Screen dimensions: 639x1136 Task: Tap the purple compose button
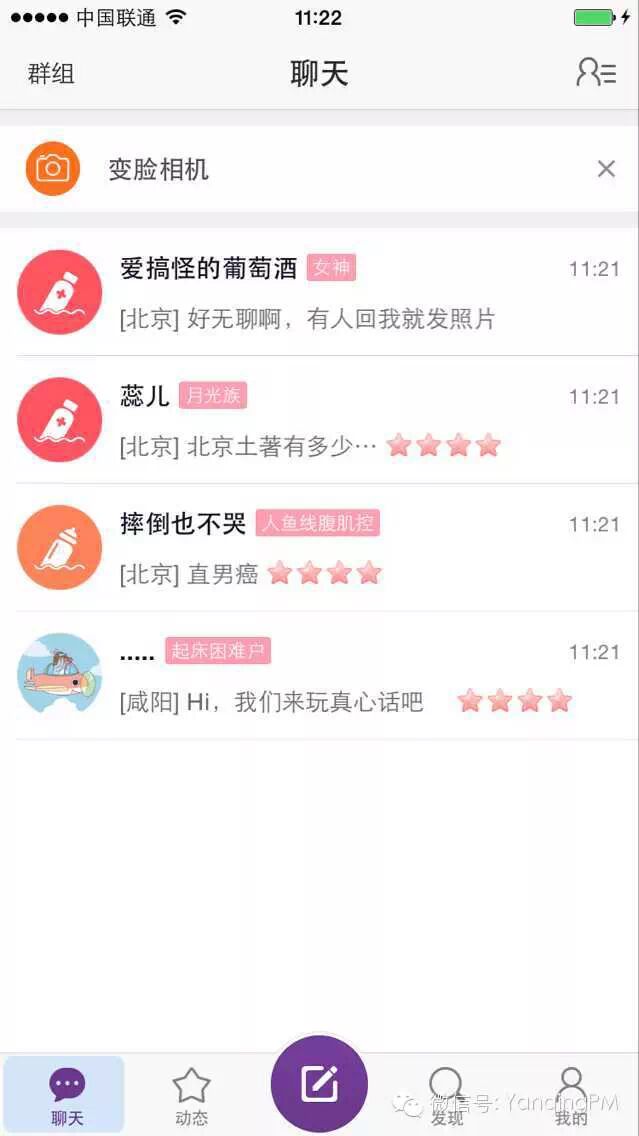pyautogui.click(x=319, y=1083)
